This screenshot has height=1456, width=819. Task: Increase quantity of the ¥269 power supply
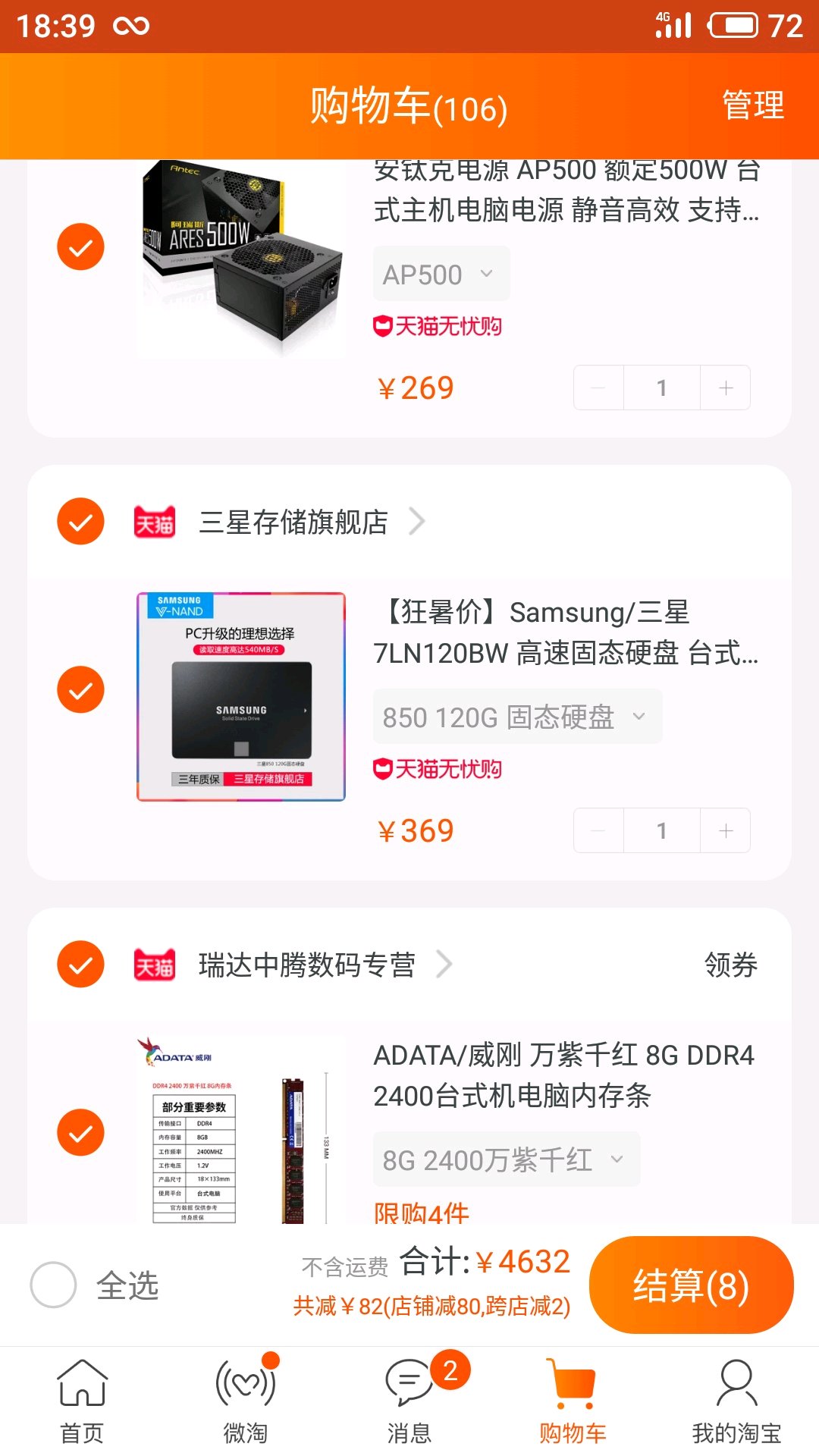pos(726,388)
